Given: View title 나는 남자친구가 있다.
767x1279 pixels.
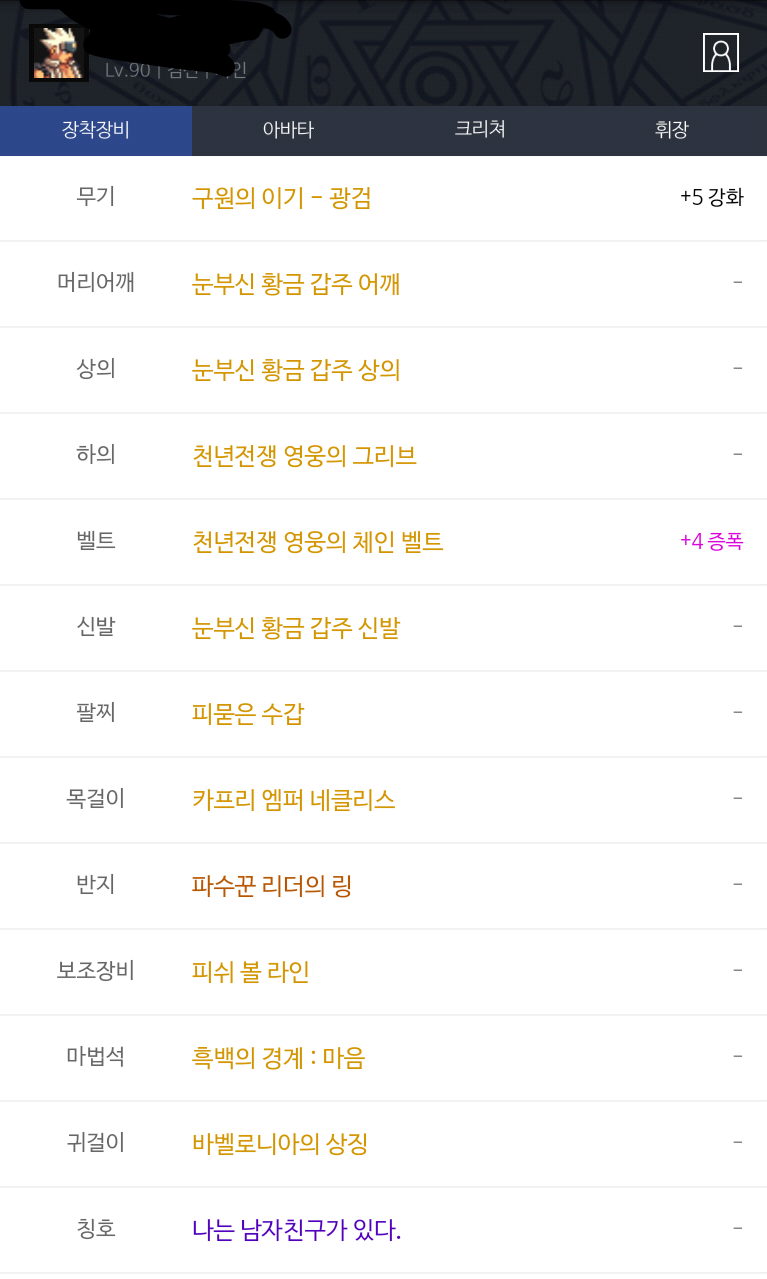Looking at the screenshot, I should click(296, 1230).
